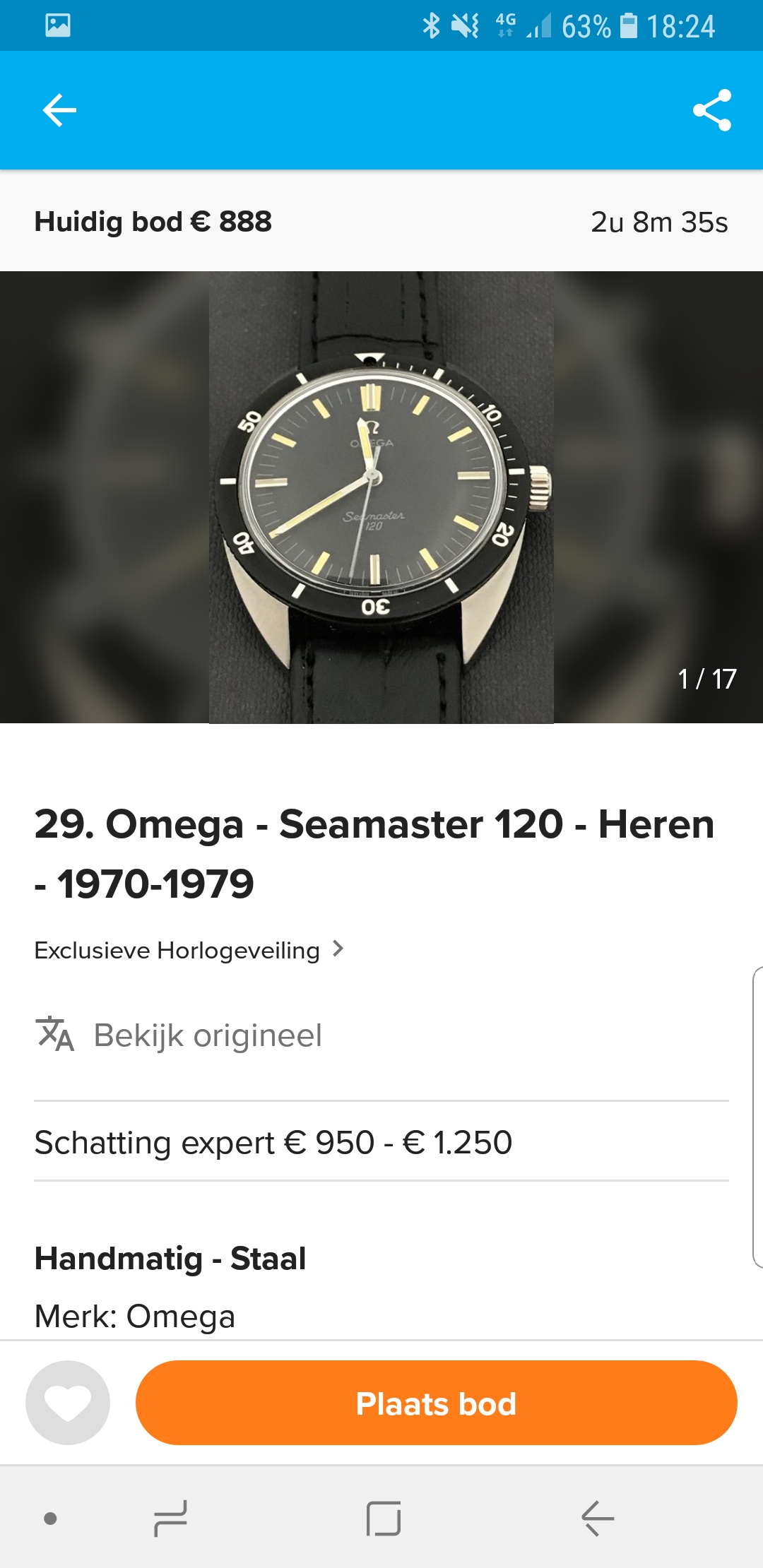
Task: Tap the system home button
Action: pyautogui.click(x=384, y=1519)
